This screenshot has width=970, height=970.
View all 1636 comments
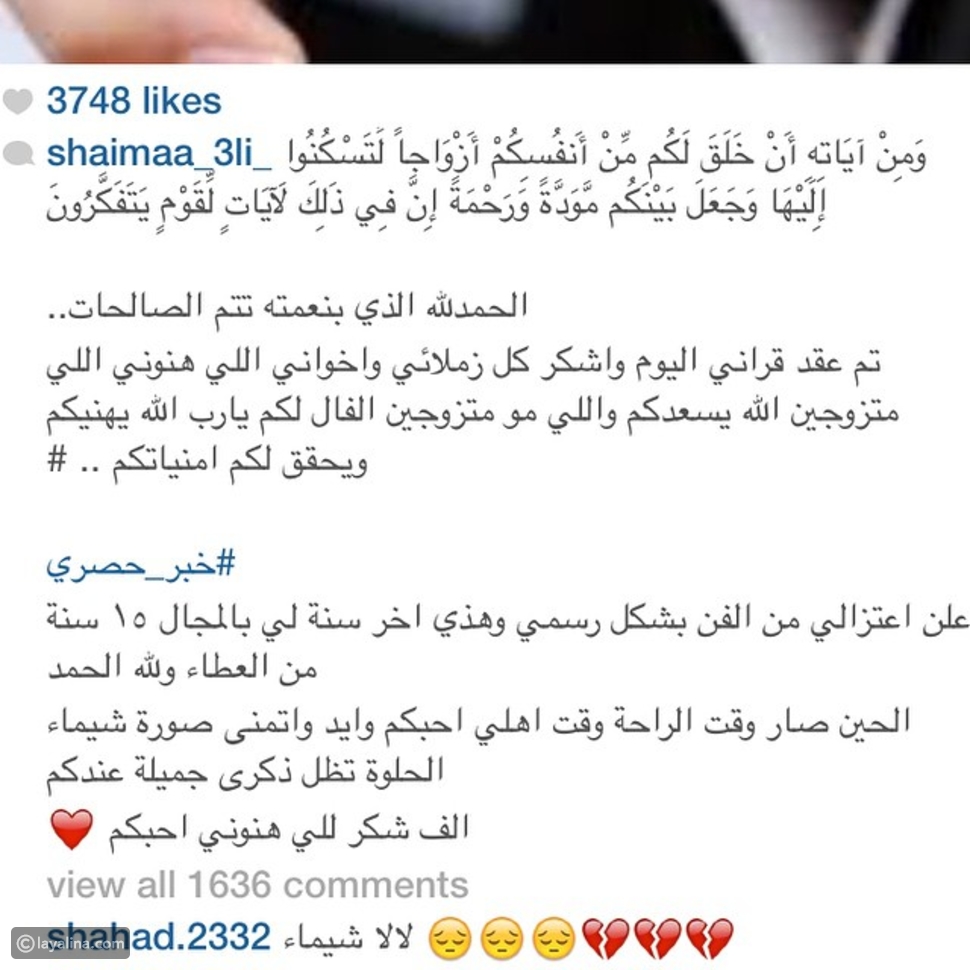pos(257,884)
